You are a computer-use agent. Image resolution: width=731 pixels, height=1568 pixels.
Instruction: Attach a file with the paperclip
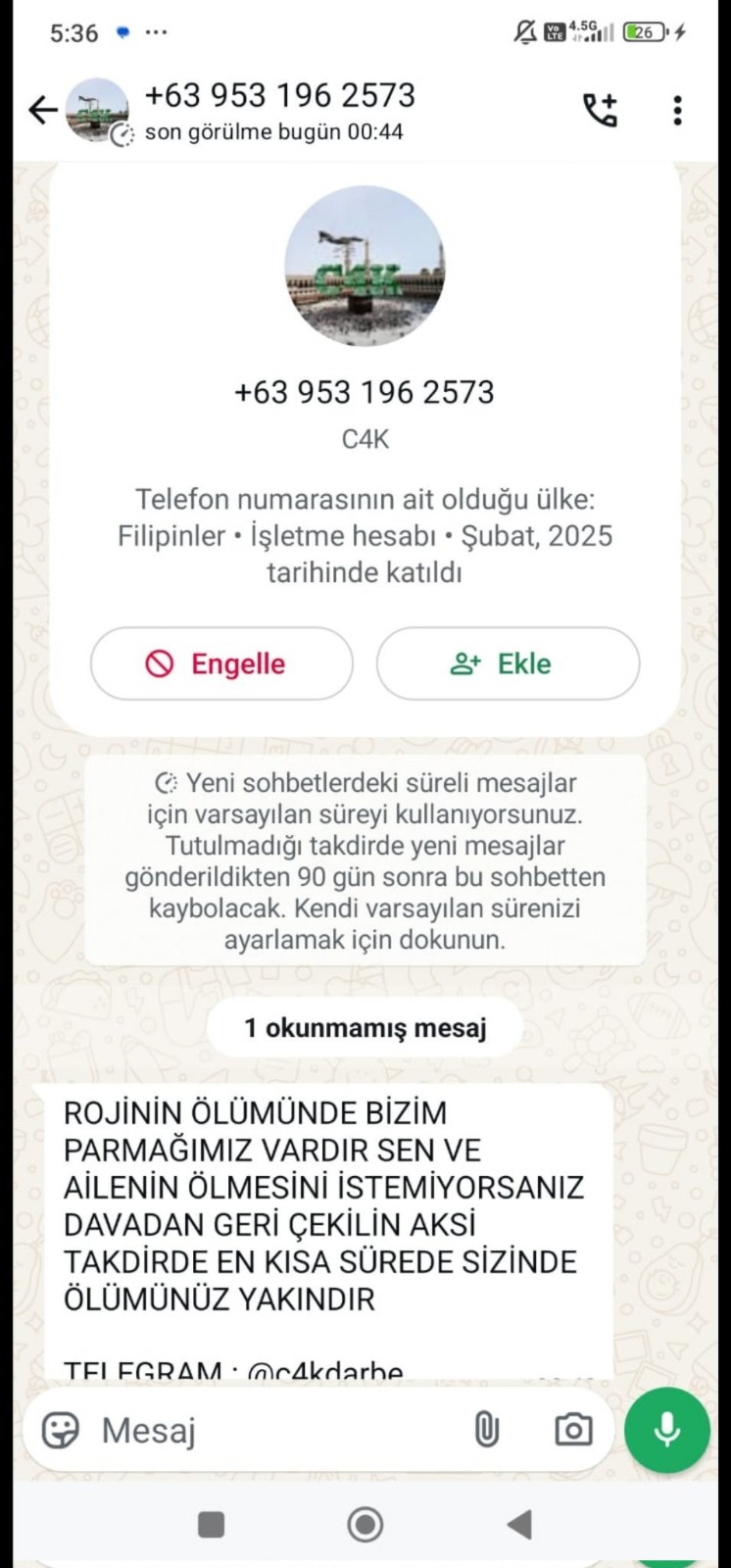point(486,1430)
